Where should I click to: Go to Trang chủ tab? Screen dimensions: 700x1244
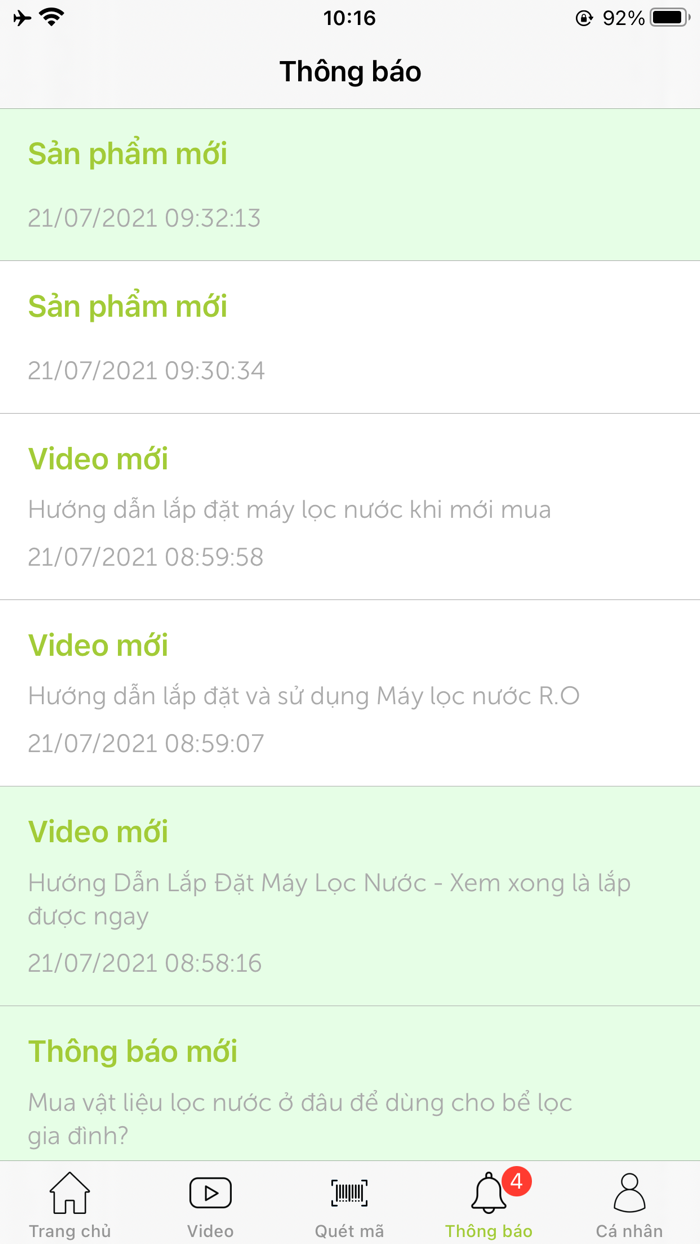70,1204
